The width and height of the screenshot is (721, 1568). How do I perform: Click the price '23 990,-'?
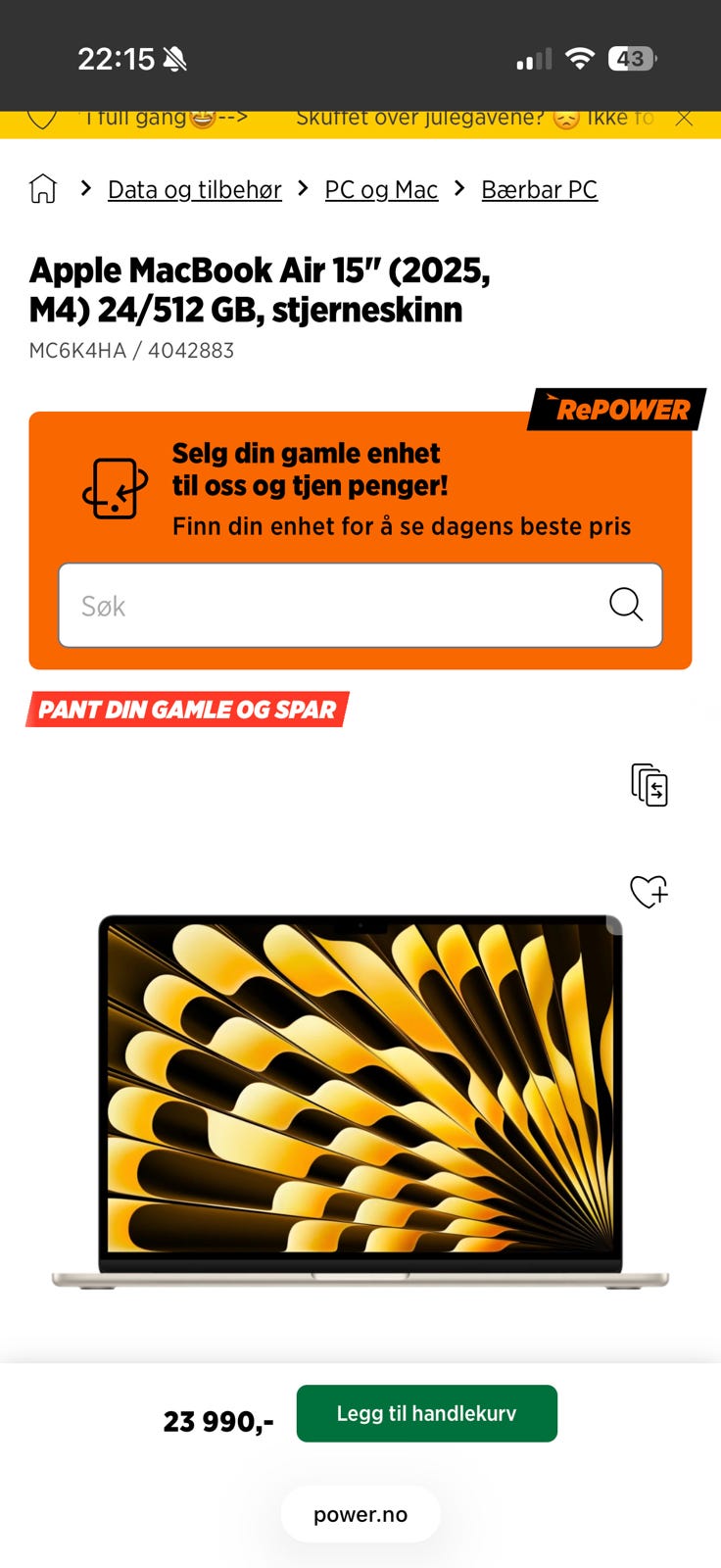click(x=217, y=1415)
